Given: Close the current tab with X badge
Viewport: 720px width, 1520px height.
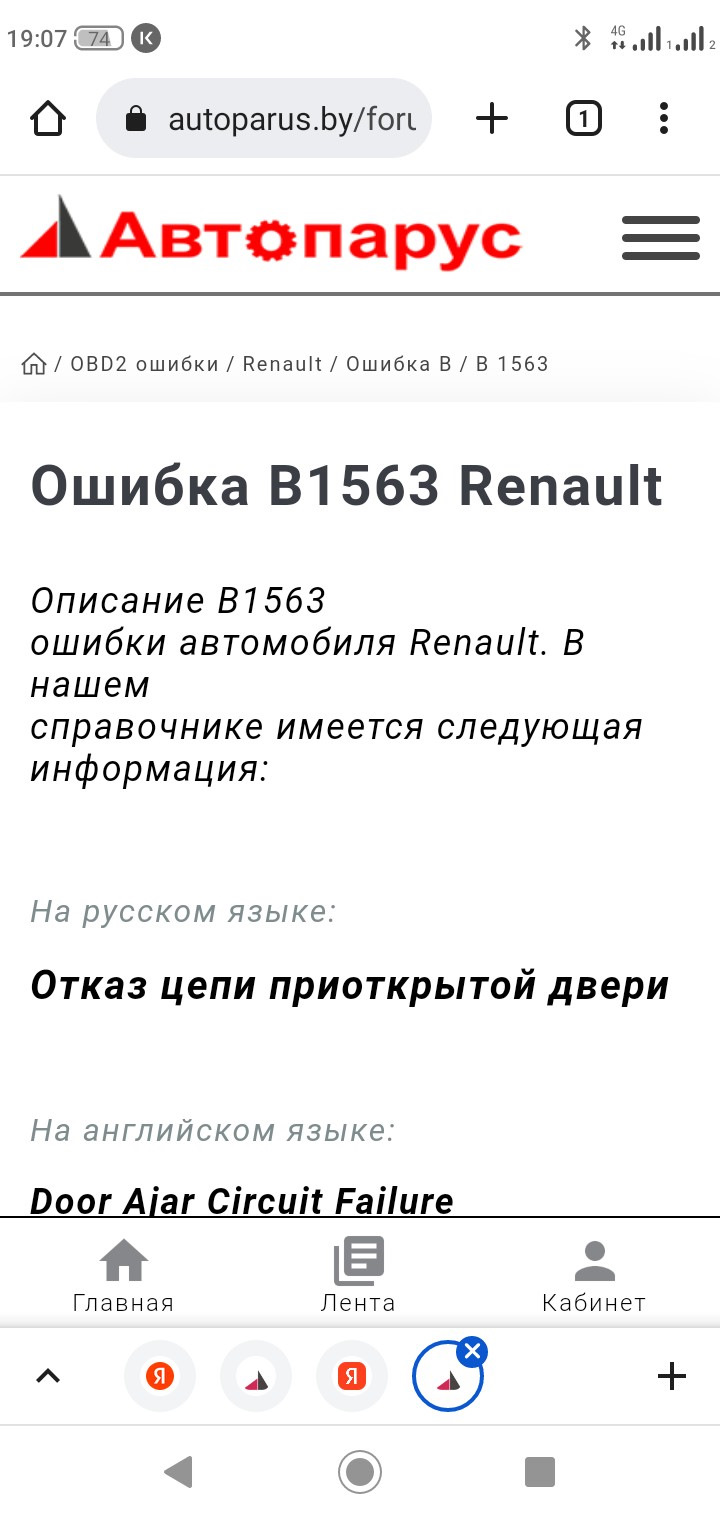Looking at the screenshot, I should 472,1352.
